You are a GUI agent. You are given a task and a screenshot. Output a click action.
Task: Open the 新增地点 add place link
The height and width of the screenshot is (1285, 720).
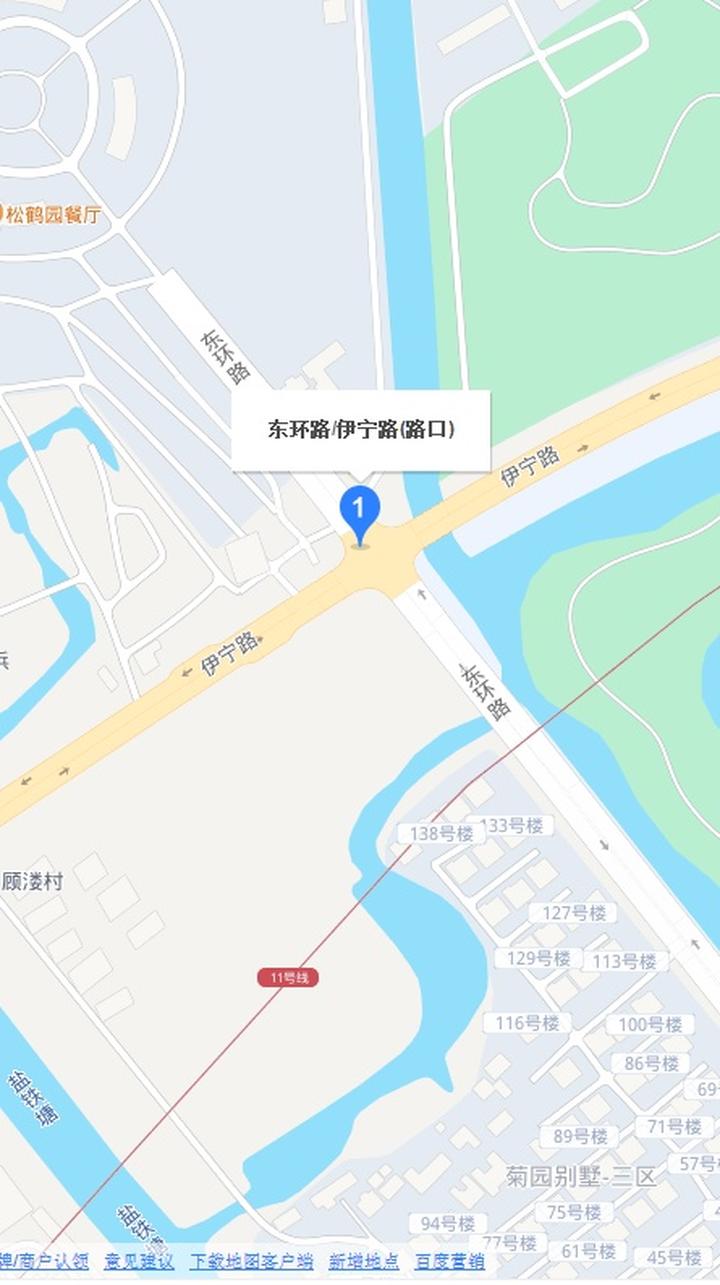(x=363, y=1262)
